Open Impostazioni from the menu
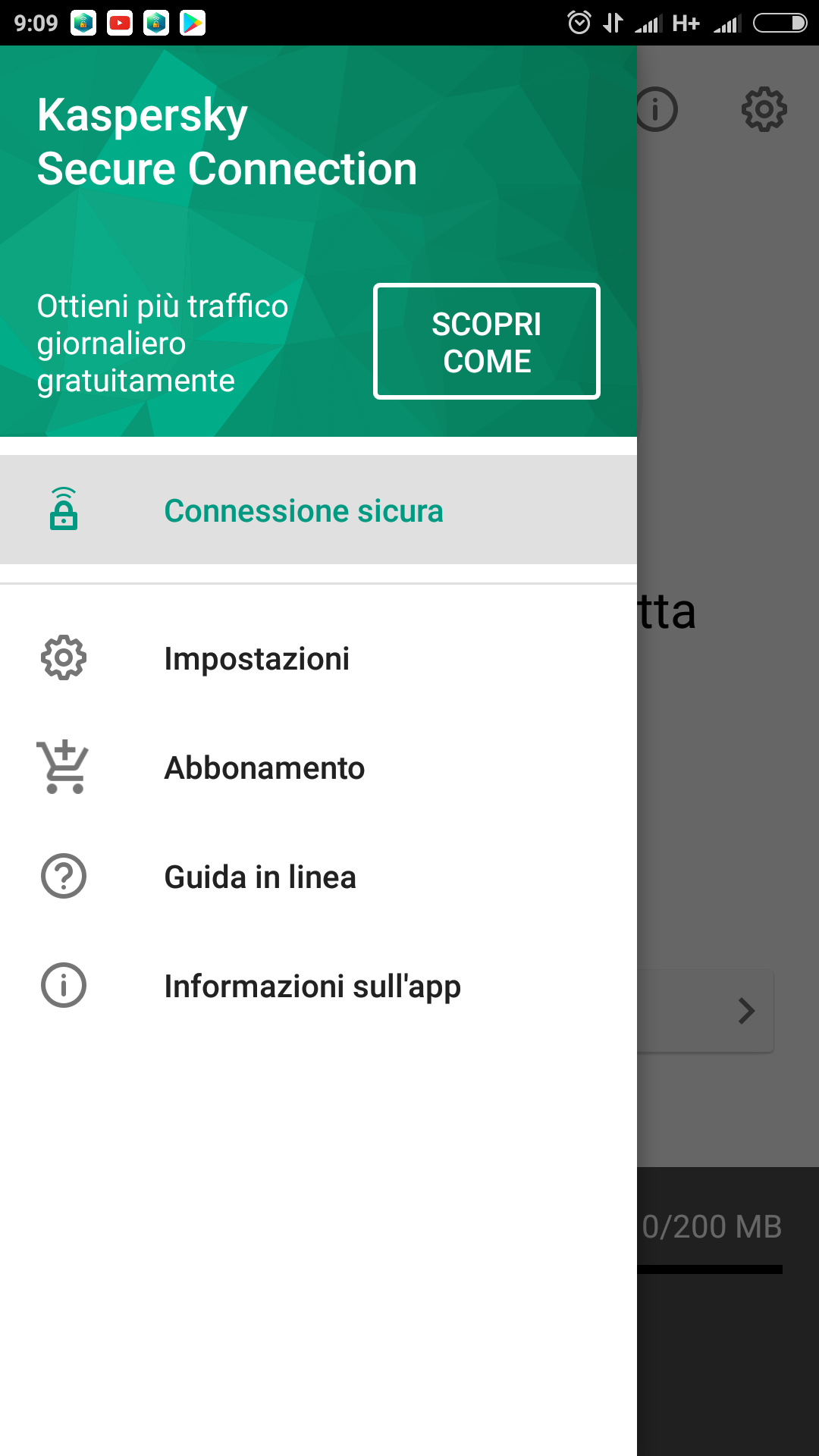This screenshot has width=819, height=1456. pyautogui.click(x=318, y=658)
